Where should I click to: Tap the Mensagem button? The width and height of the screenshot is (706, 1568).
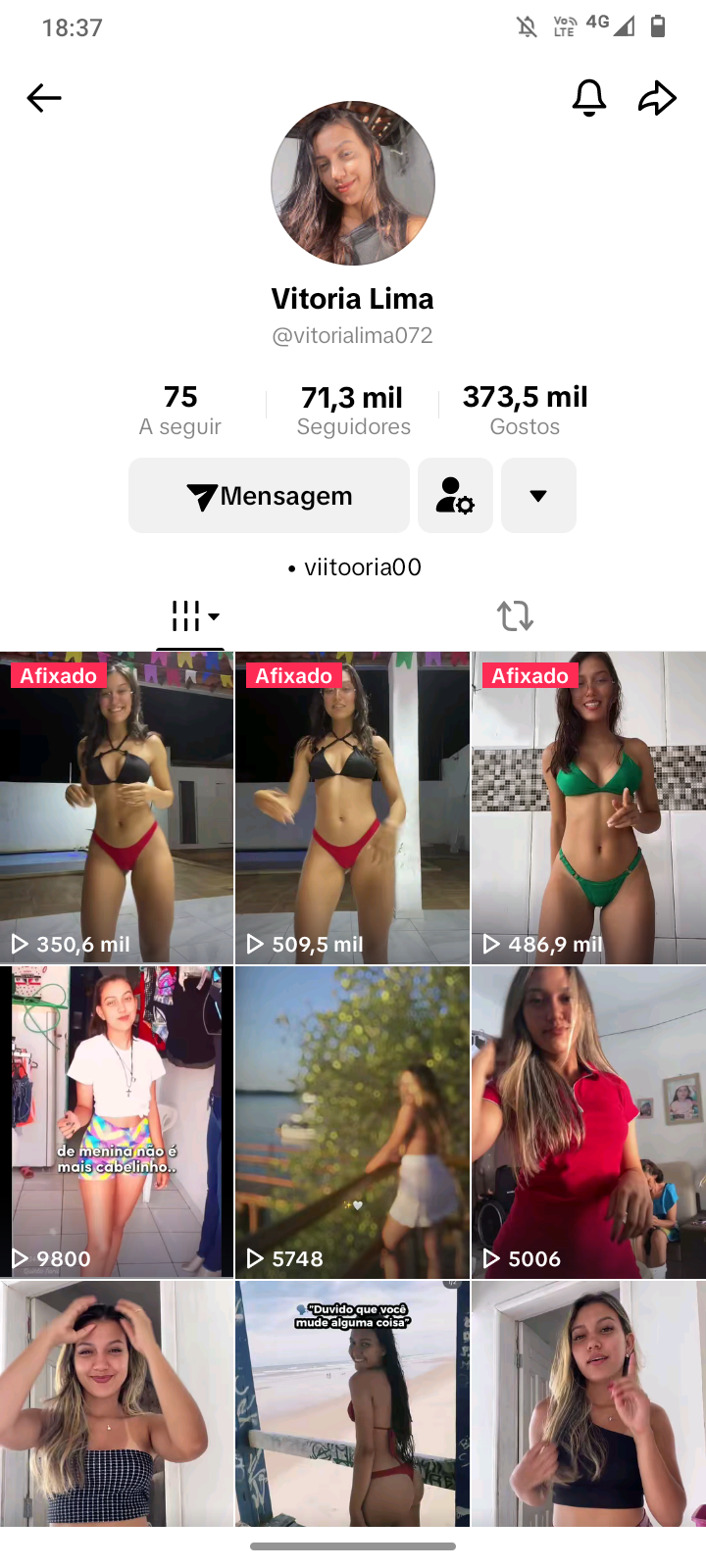269,496
